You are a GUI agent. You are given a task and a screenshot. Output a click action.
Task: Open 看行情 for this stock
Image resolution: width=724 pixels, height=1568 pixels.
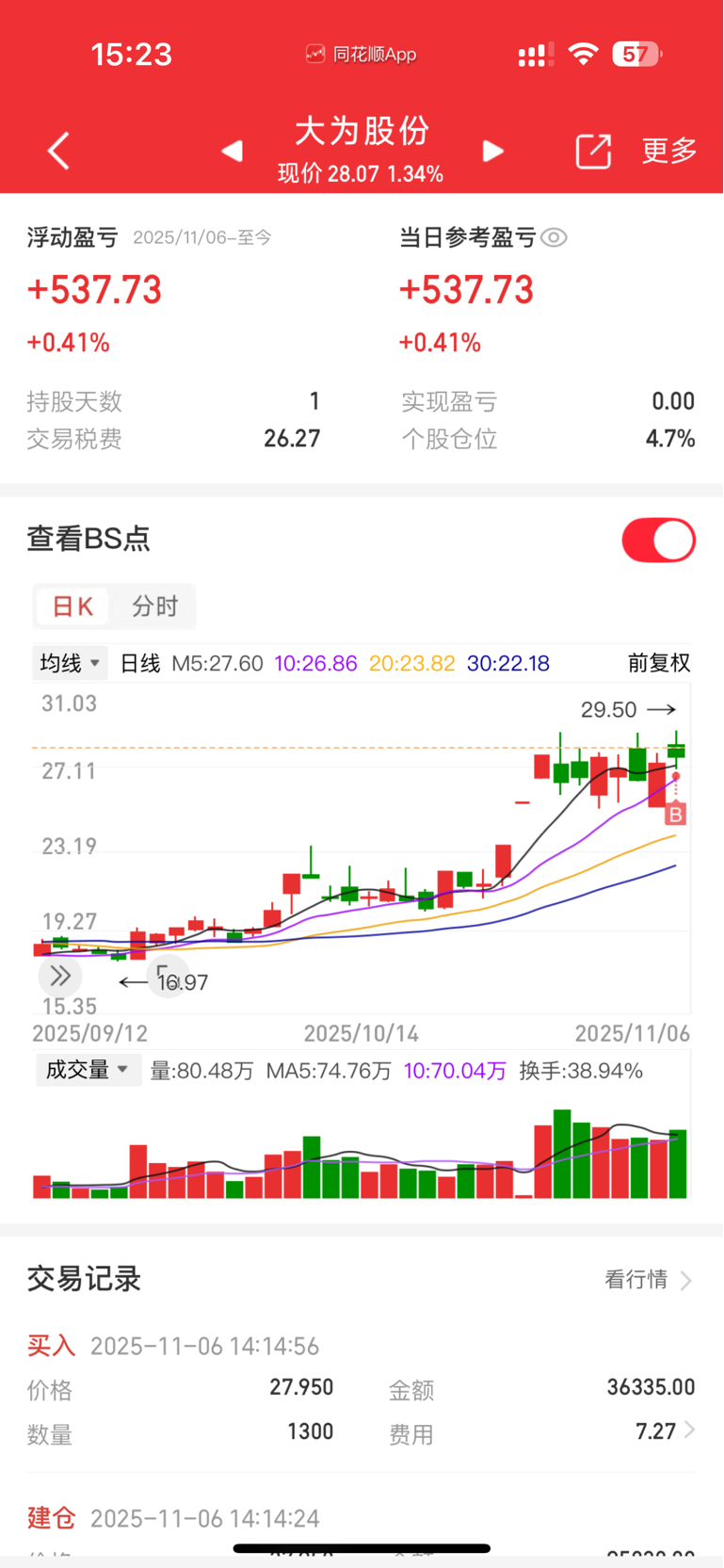coord(648,1279)
